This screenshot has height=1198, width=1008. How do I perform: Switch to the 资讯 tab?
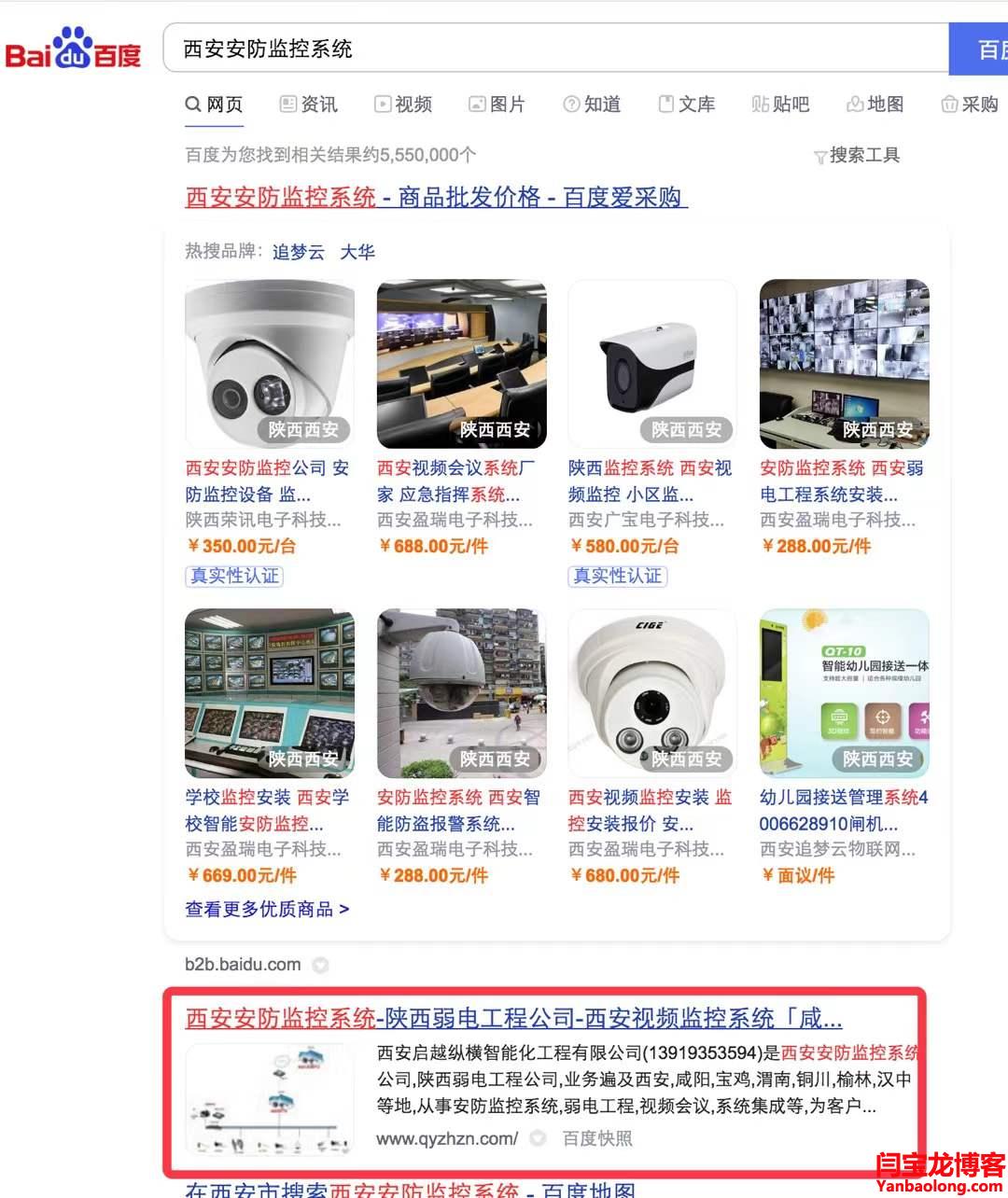(309, 104)
